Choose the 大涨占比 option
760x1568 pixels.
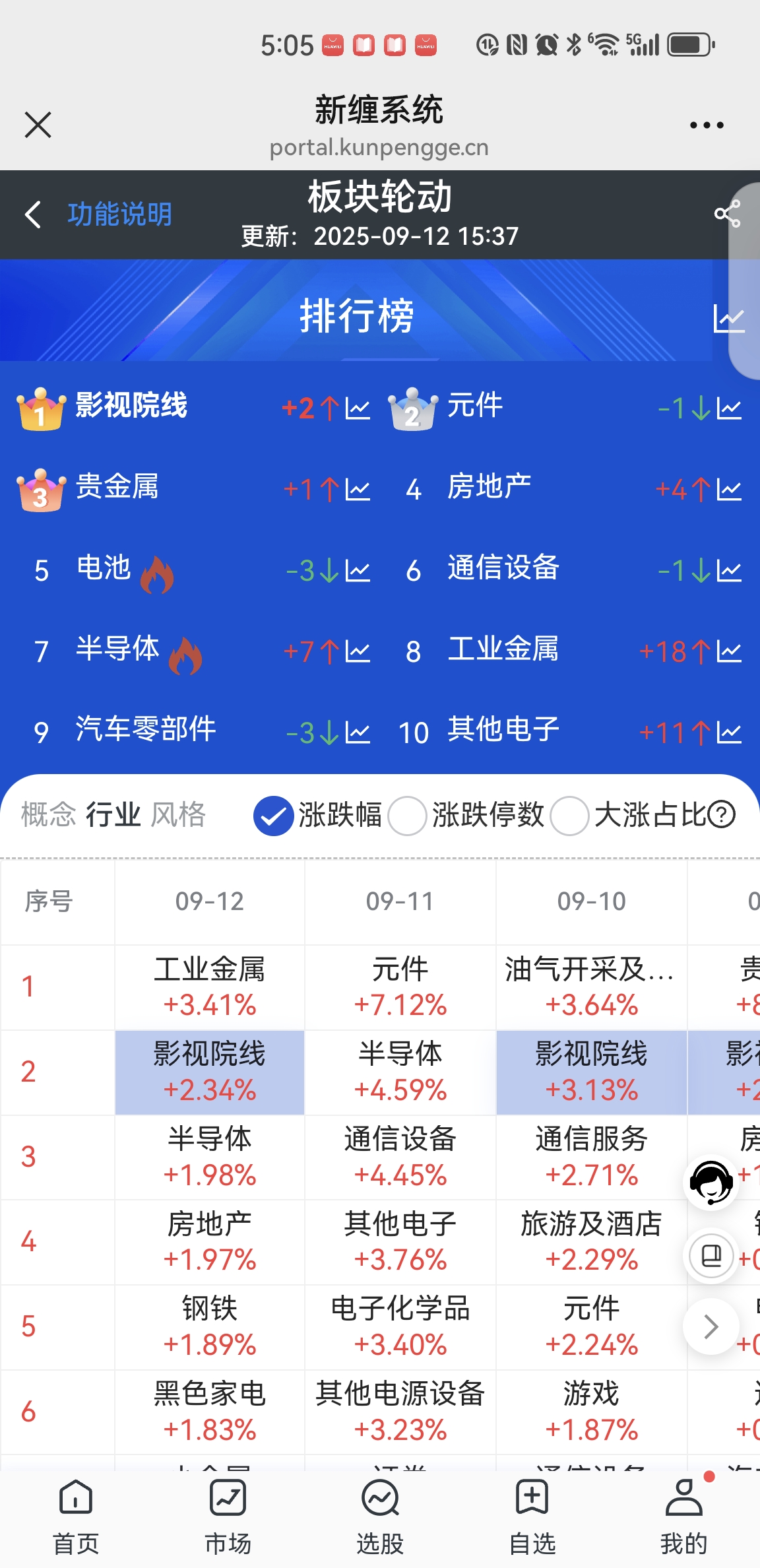(569, 816)
